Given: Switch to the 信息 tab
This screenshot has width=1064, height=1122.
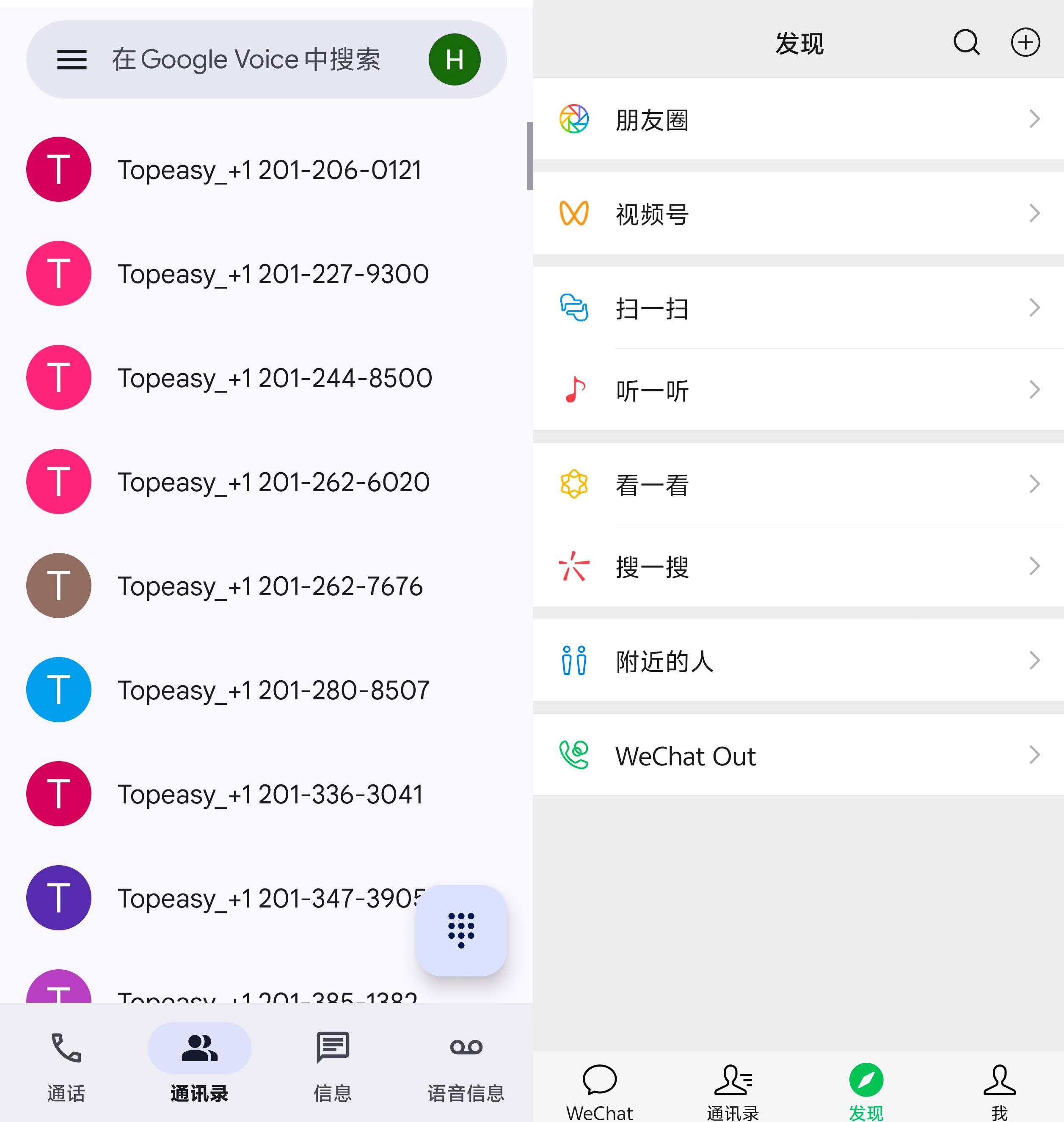Looking at the screenshot, I should click(332, 1065).
